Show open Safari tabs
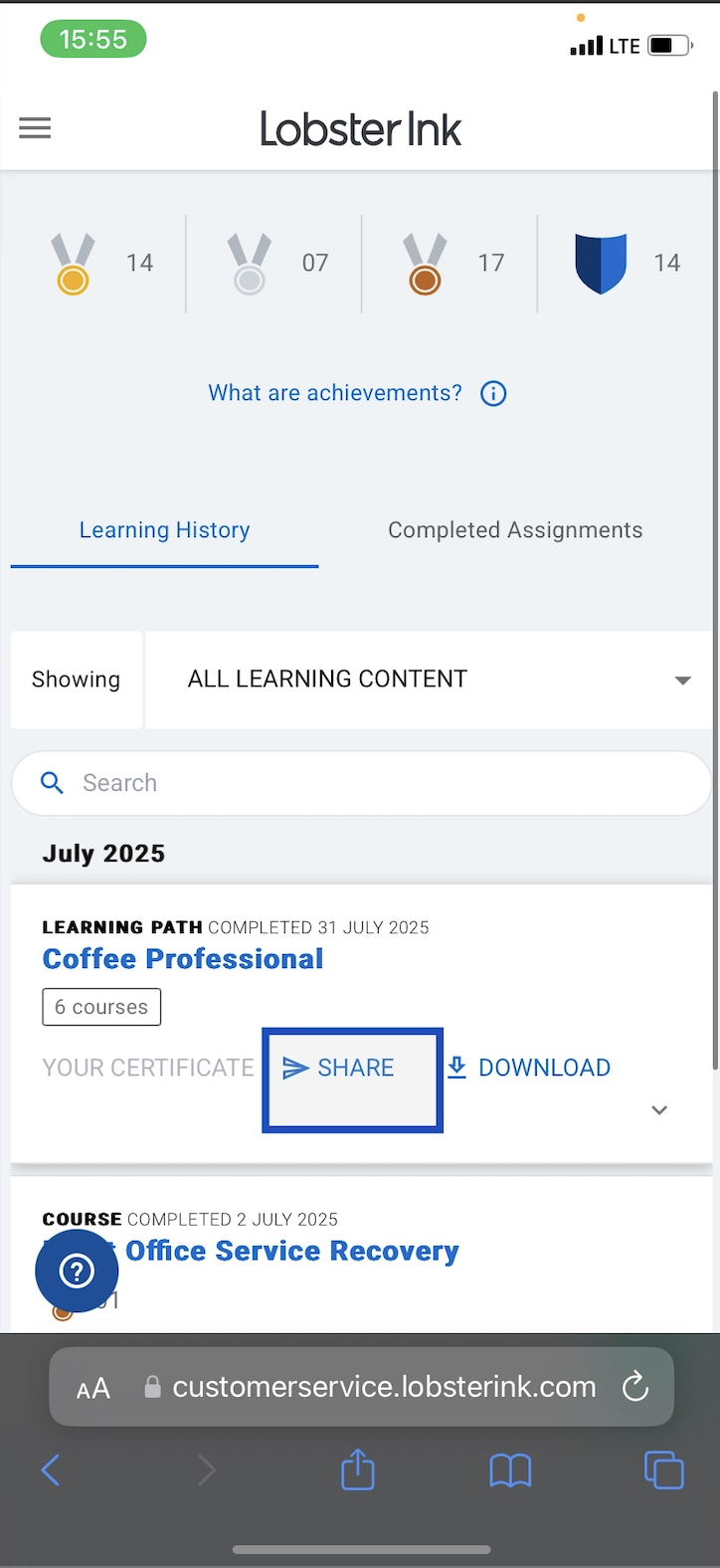 tap(663, 1470)
